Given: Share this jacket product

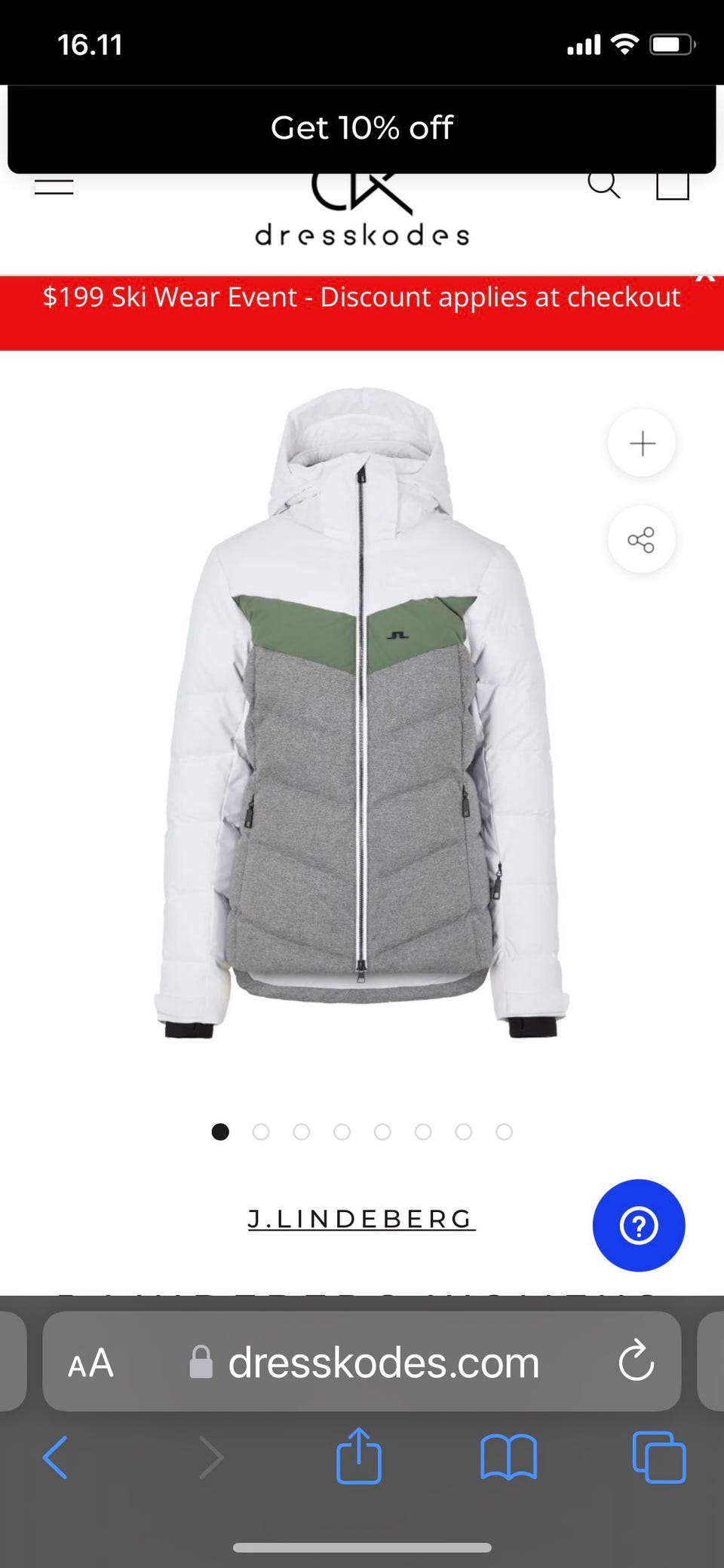Looking at the screenshot, I should coord(642,540).
